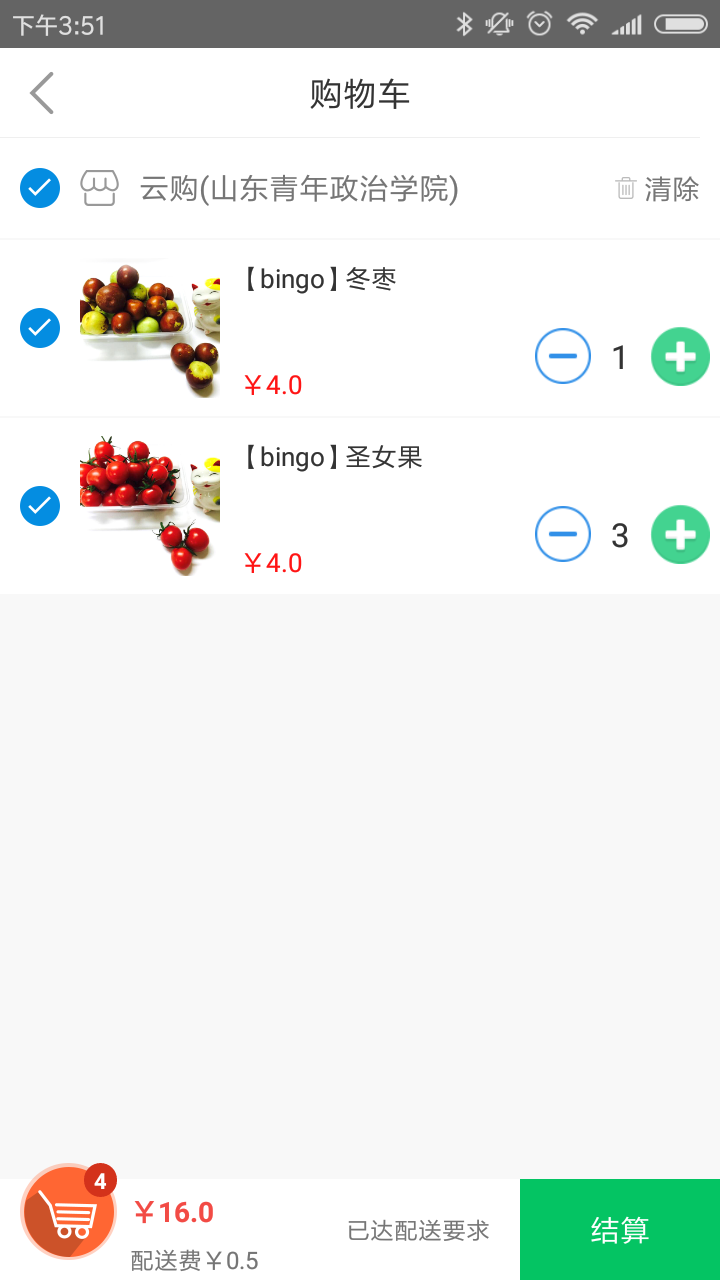Screen dimensions: 720x1280
Task: Select the 购物车 title header
Action: (x=360, y=92)
